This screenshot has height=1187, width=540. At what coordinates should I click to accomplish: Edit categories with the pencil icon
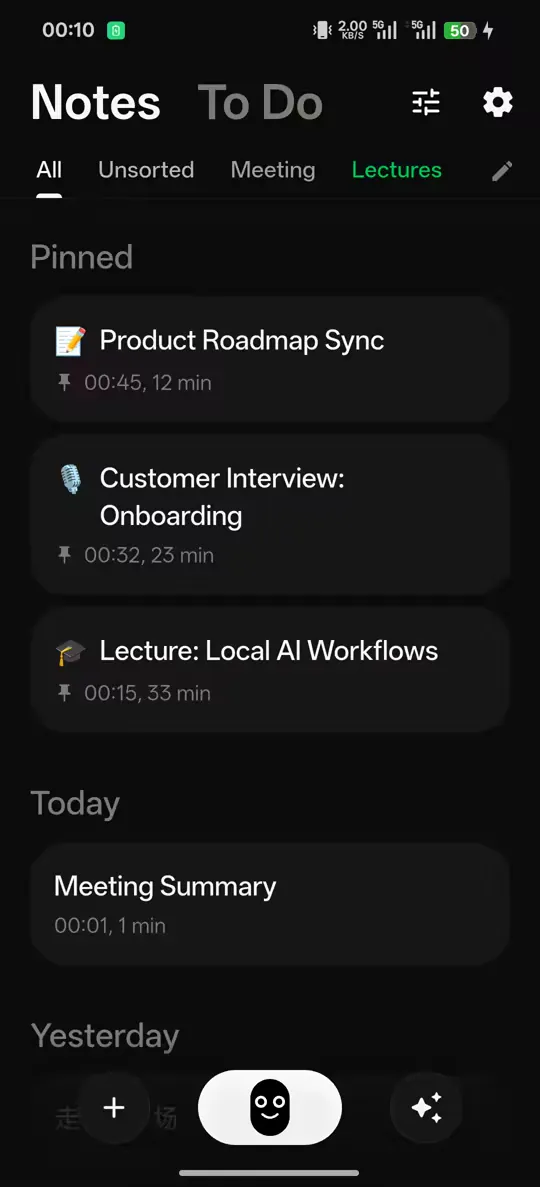tap(501, 171)
